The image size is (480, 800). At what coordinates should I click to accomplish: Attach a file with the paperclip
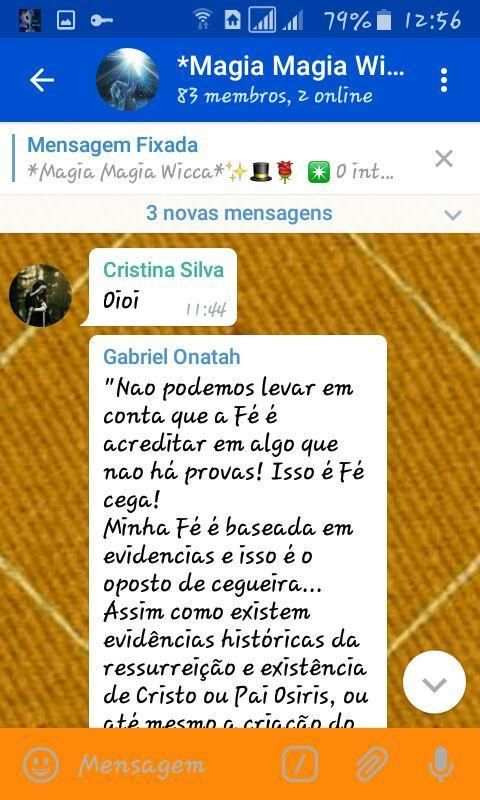pos(372,765)
